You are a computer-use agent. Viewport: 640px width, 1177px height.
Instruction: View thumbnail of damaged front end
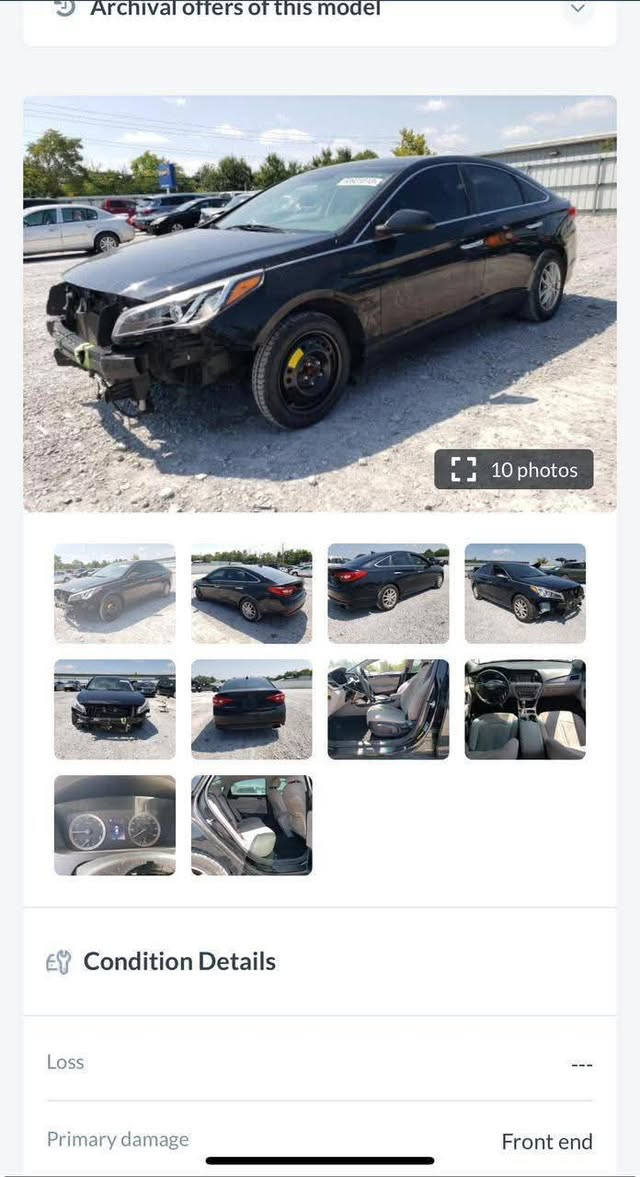tap(114, 709)
